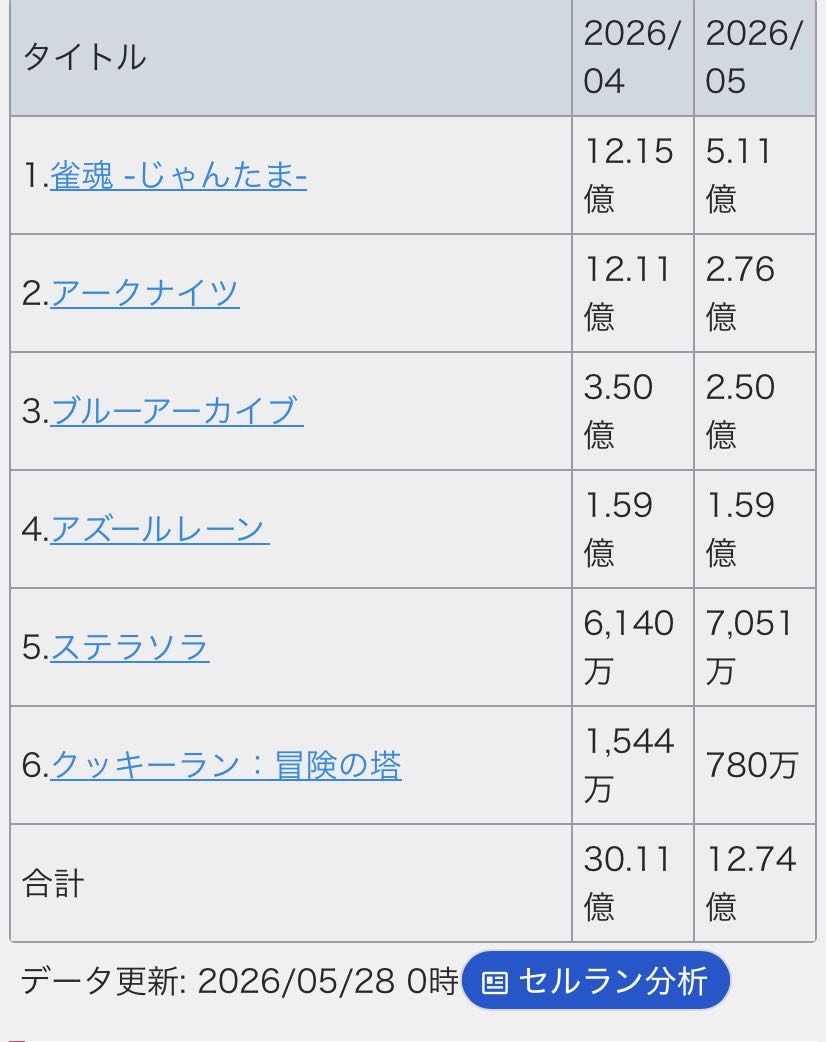The width and height of the screenshot is (826, 1042).
Task: Follow the ブルーアーカイブ link
Action: [176, 411]
